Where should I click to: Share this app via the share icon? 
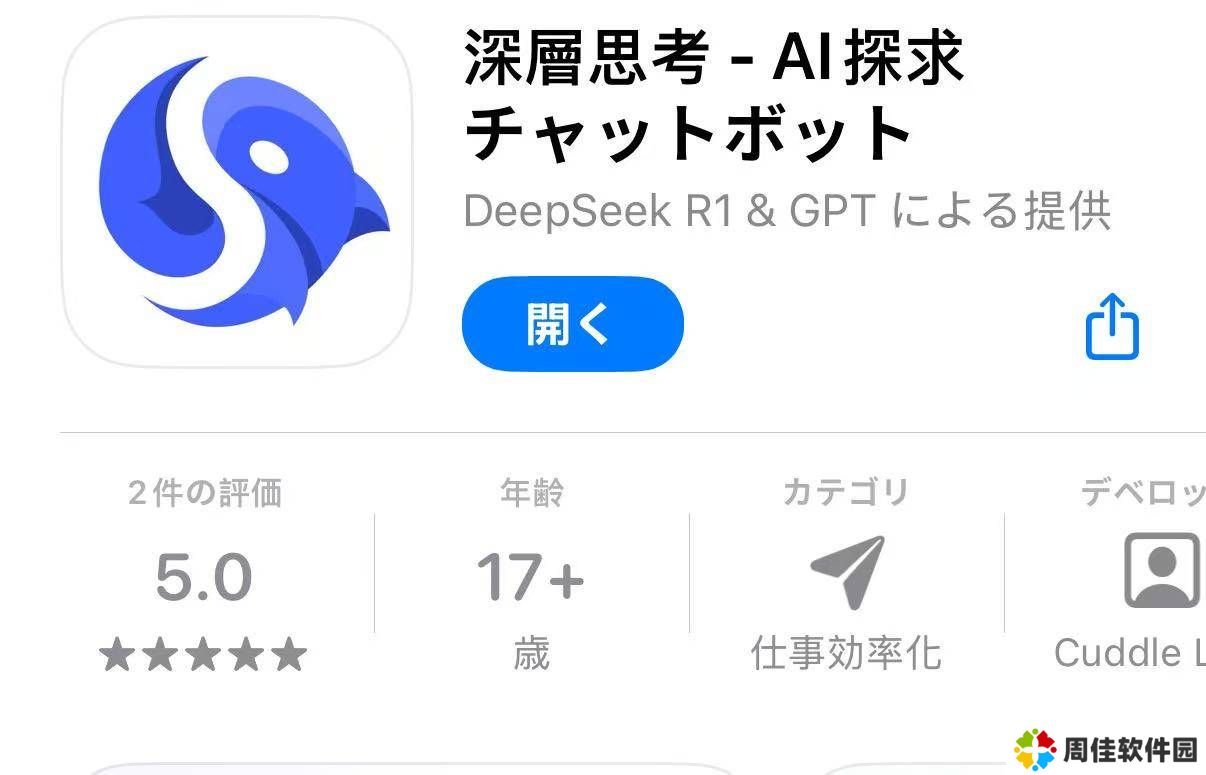pos(1112,326)
